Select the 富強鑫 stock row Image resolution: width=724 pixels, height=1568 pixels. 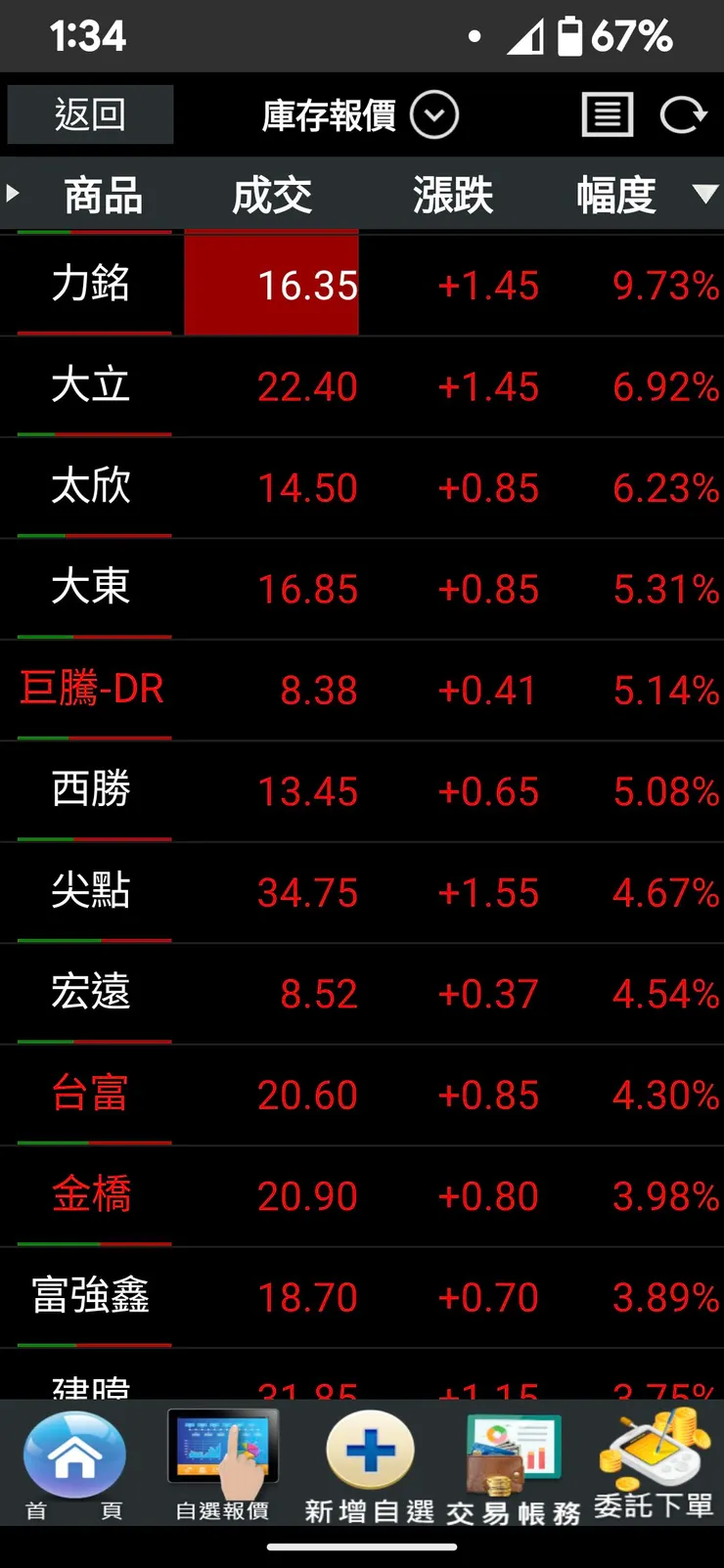pos(91,1296)
